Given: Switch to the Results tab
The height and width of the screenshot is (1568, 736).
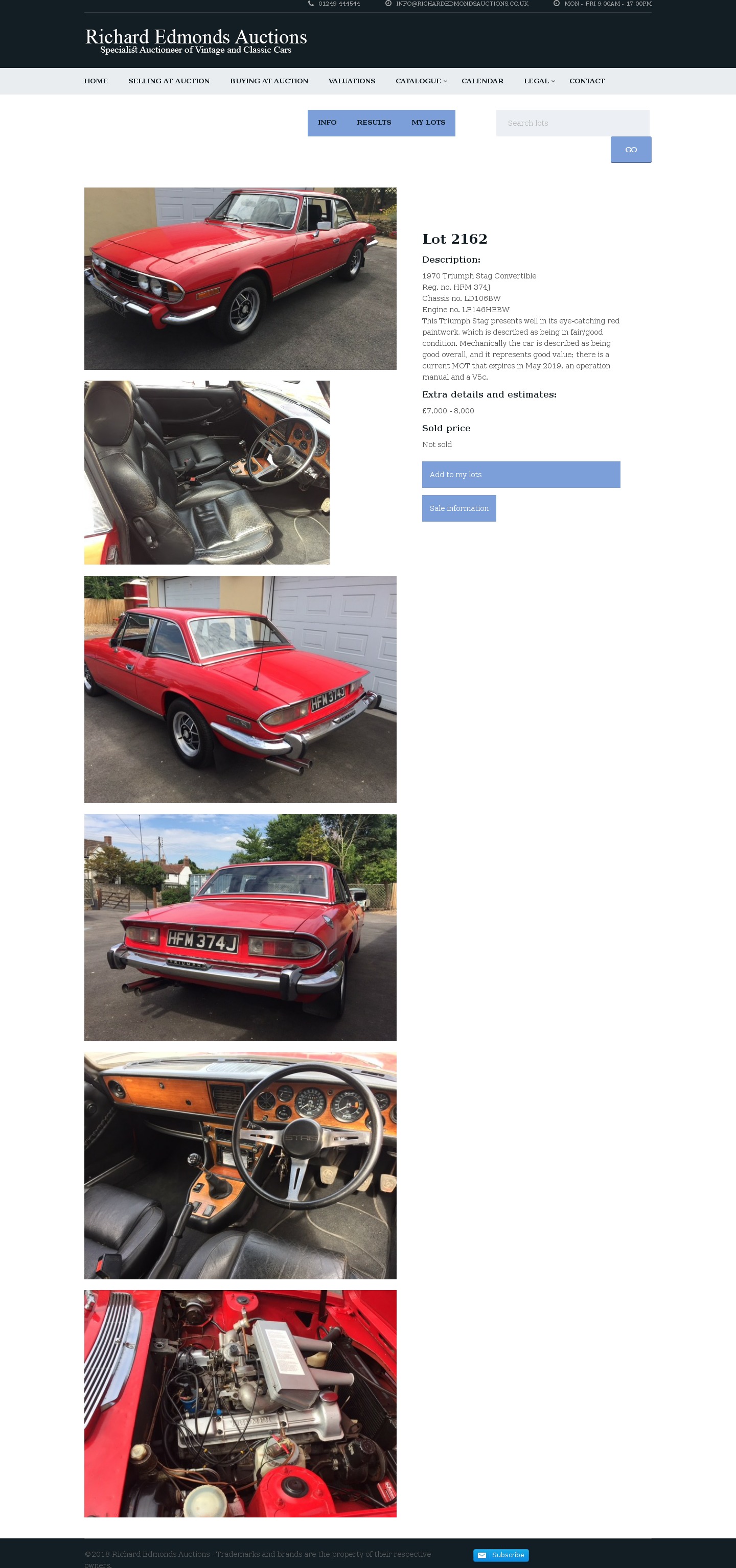Looking at the screenshot, I should point(374,122).
